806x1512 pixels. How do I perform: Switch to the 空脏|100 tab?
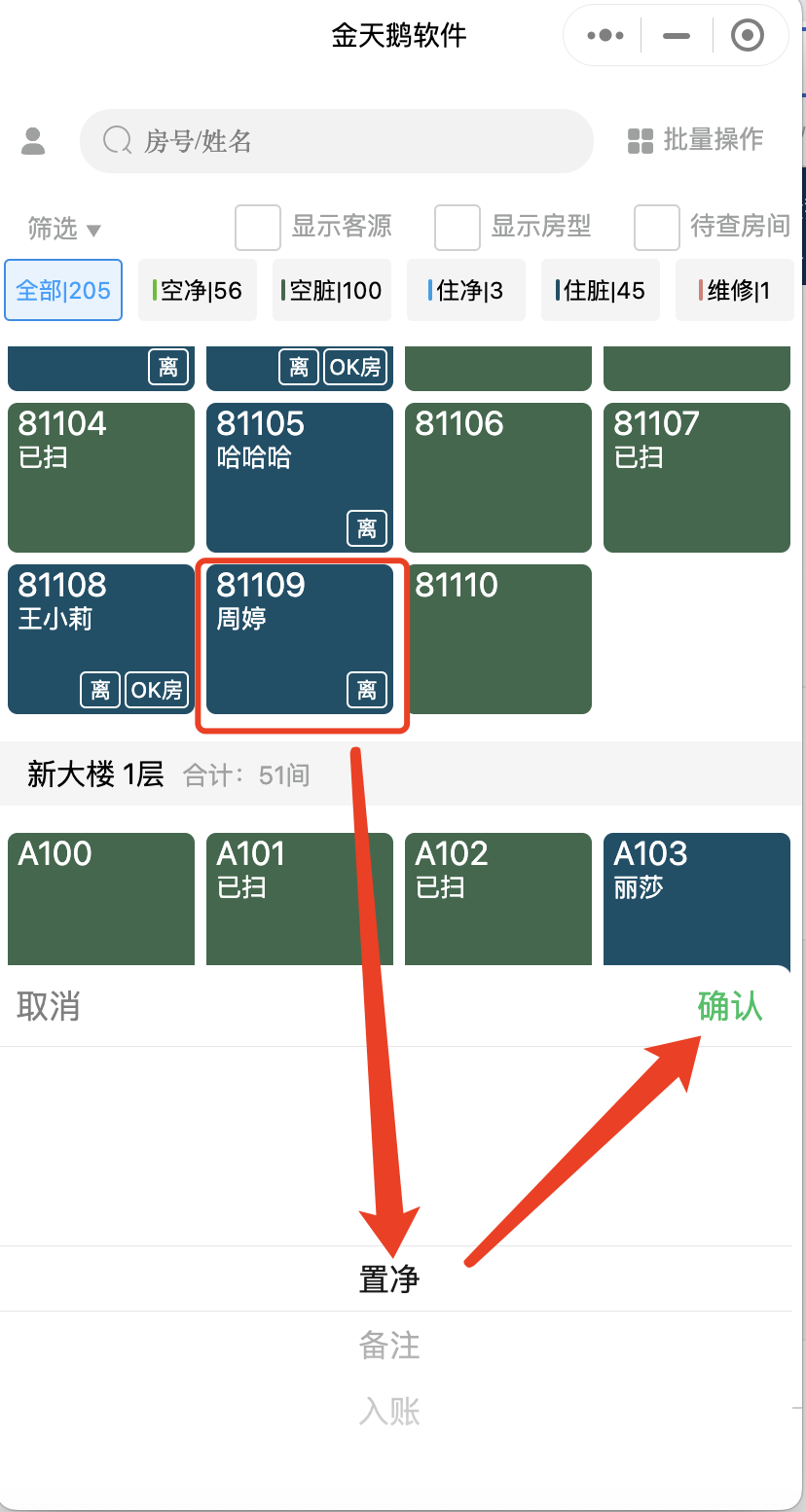[332, 290]
